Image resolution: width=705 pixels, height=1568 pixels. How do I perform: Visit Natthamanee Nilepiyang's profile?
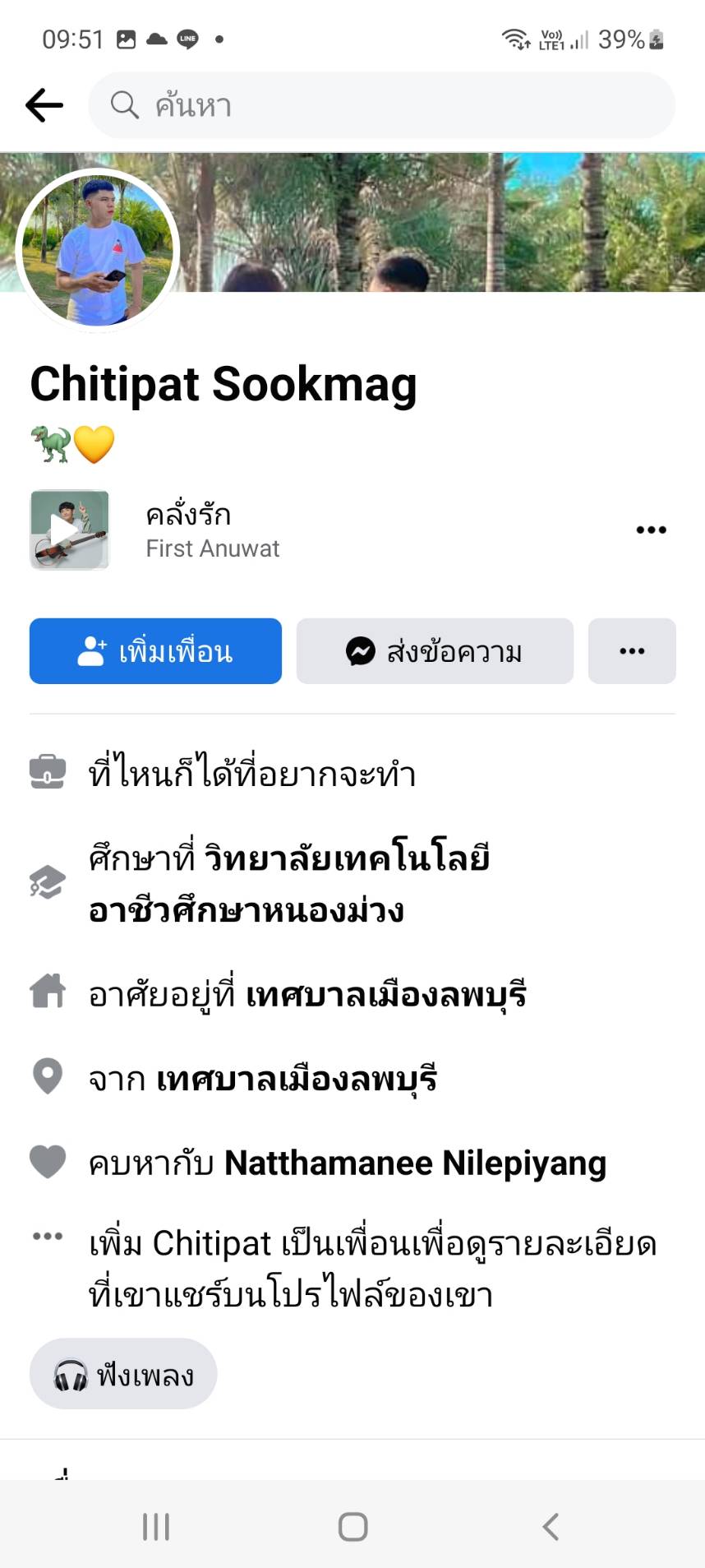pos(415,1163)
